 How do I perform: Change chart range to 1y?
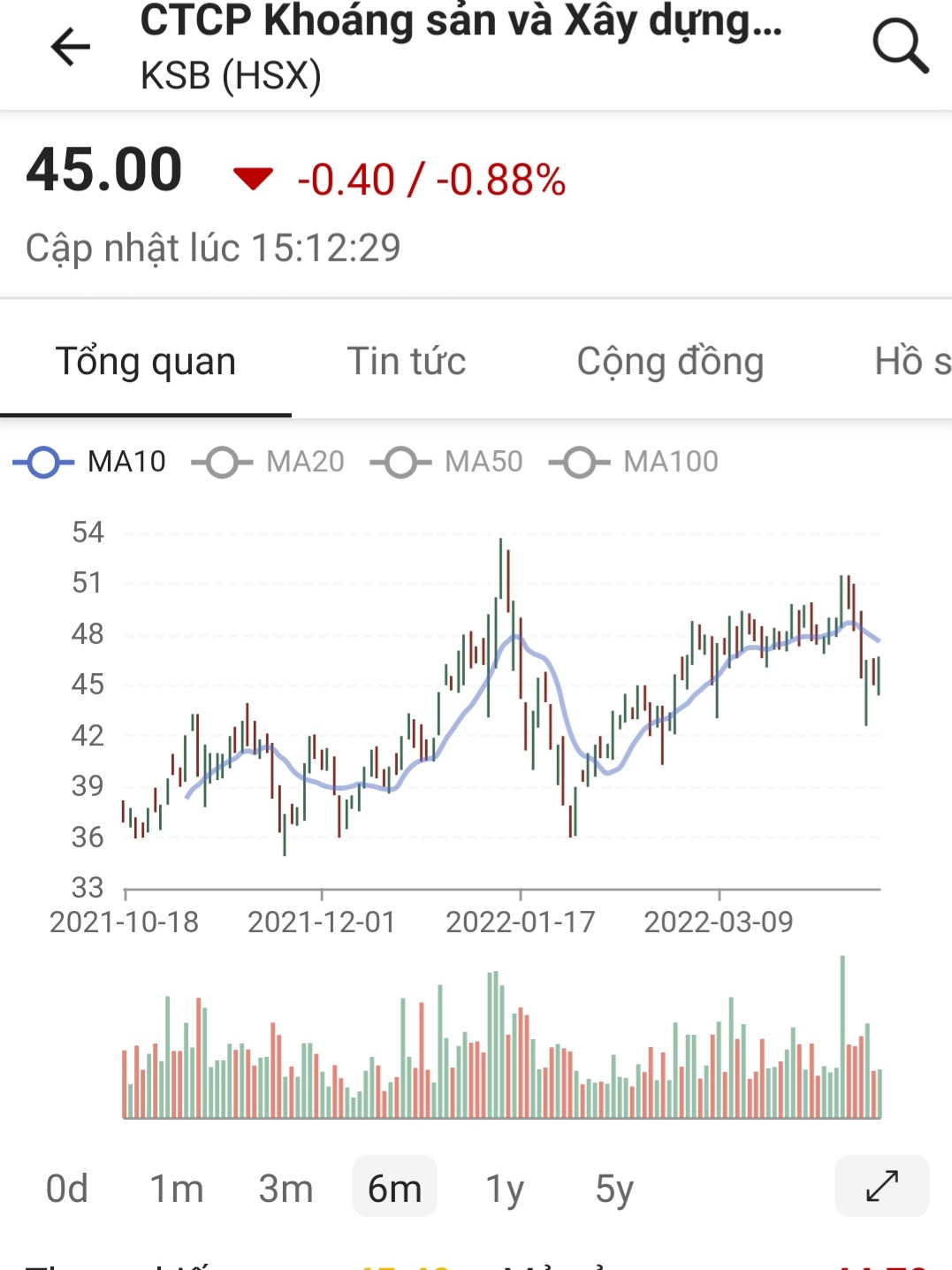pos(505,1189)
